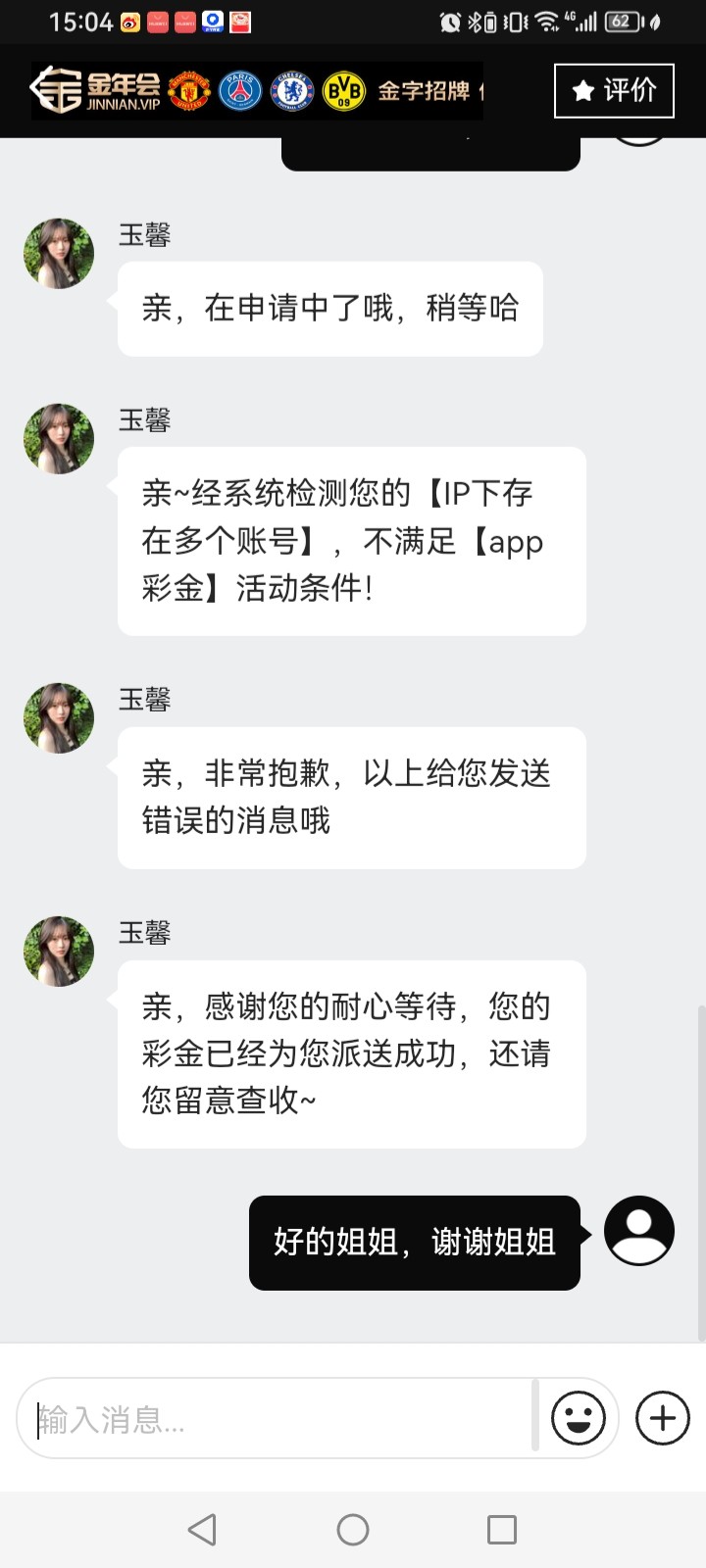Viewport: 706px width, 1568px height.
Task: Open the plus attachment menu
Action: [663, 1418]
